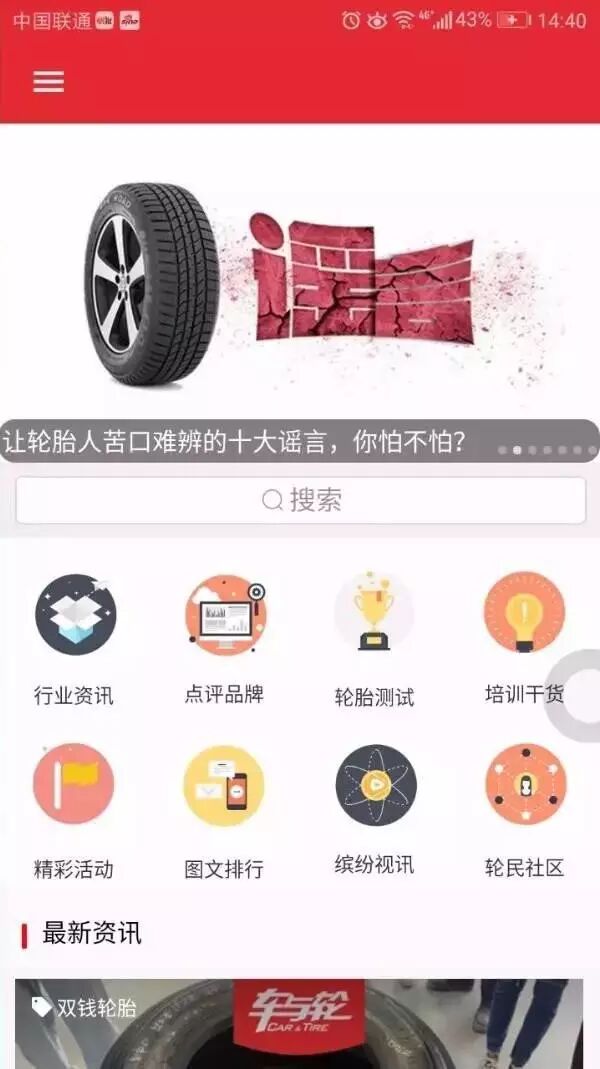Open 行业资讯 section
The height and width of the screenshot is (1069, 600).
click(74, 639)
